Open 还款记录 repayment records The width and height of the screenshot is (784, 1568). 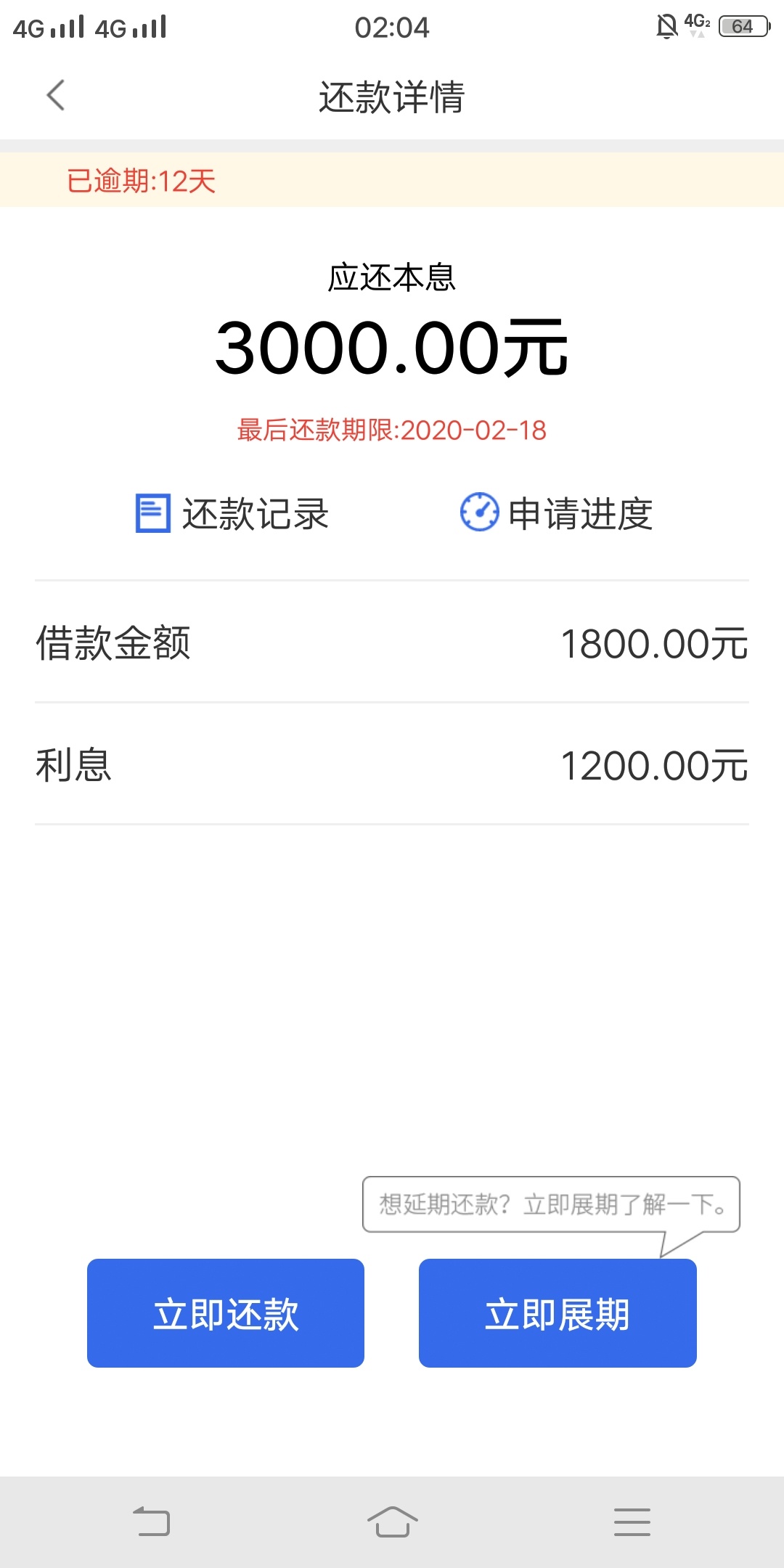[232, 513]
